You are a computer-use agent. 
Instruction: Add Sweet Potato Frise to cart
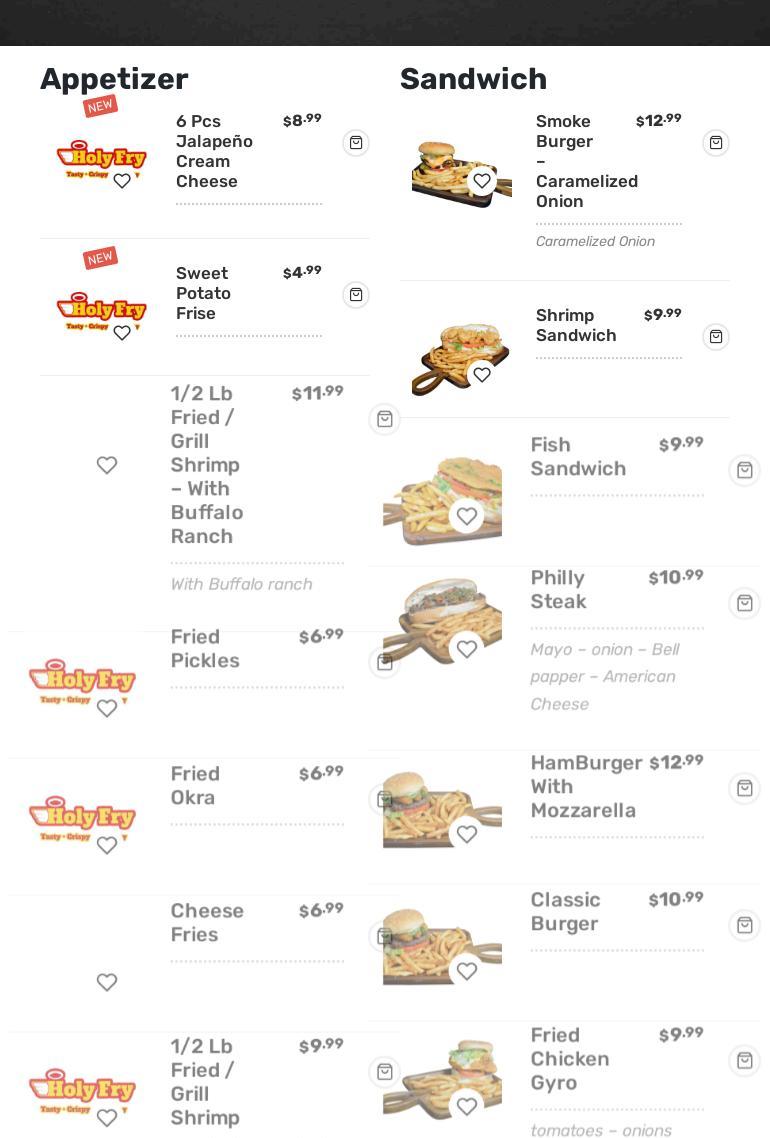point(356,295)
